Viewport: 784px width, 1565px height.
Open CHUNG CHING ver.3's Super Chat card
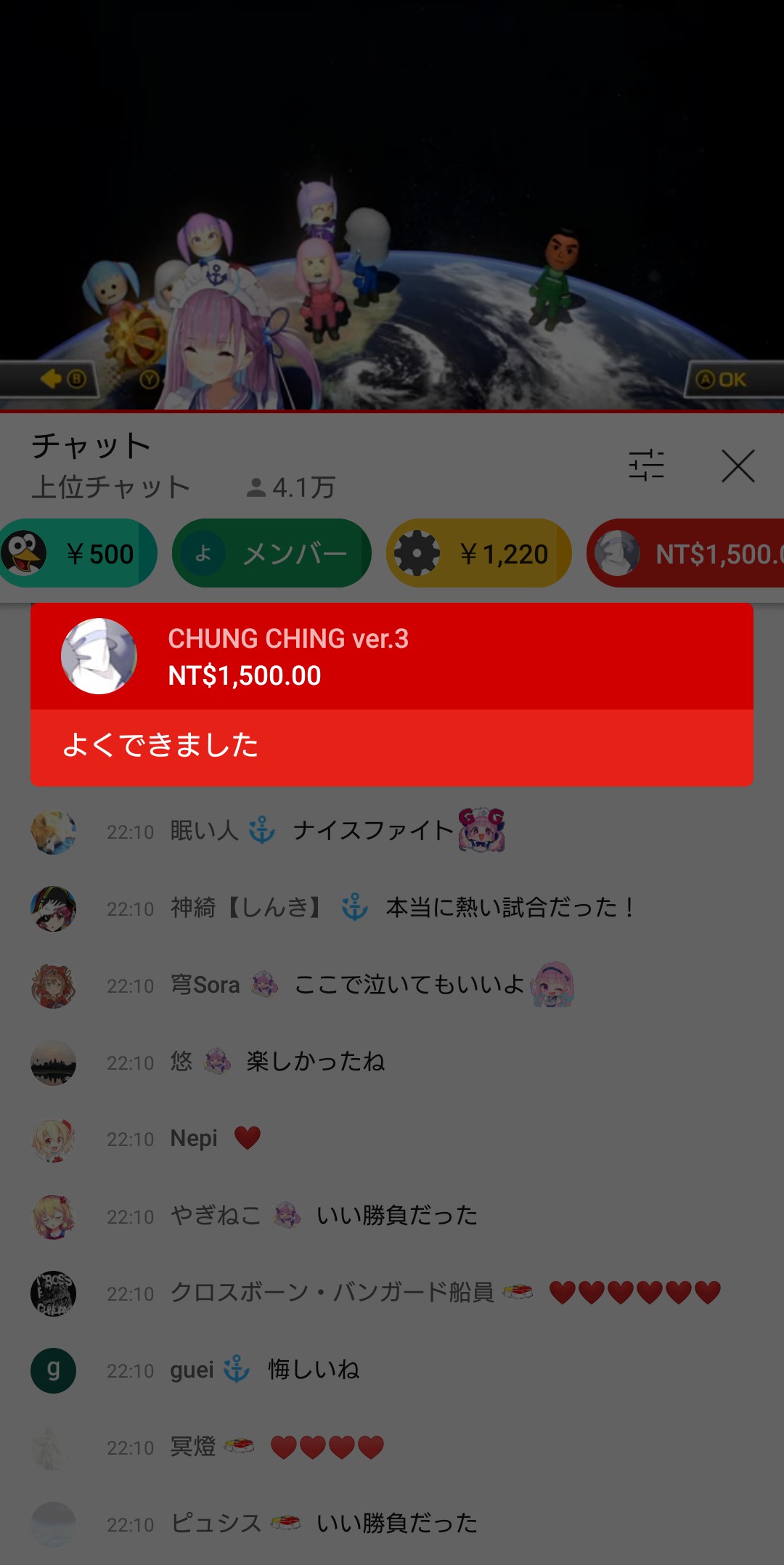coord(392,695)
